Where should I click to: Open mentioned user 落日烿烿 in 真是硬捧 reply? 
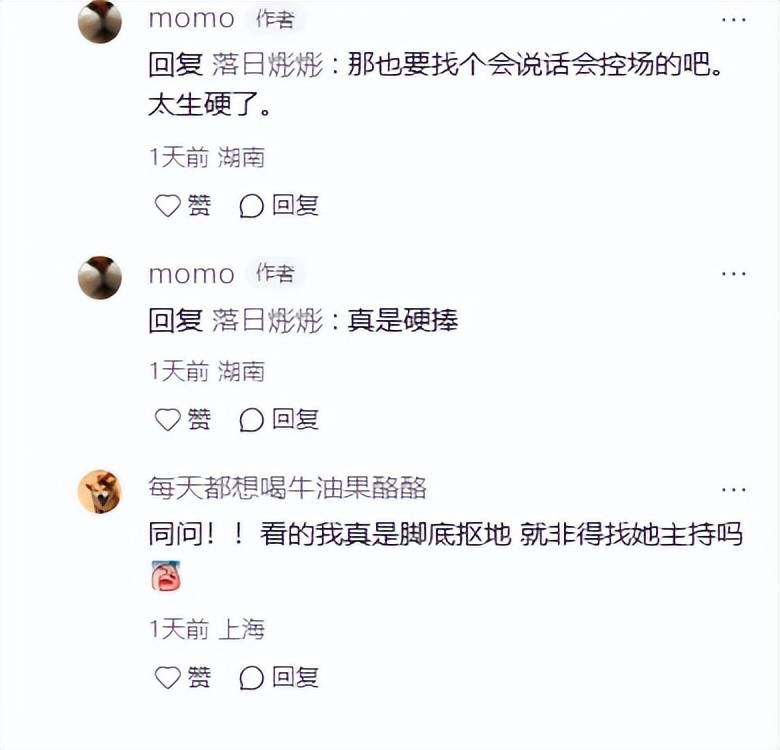pyautogui.click(x=267, y=322)
